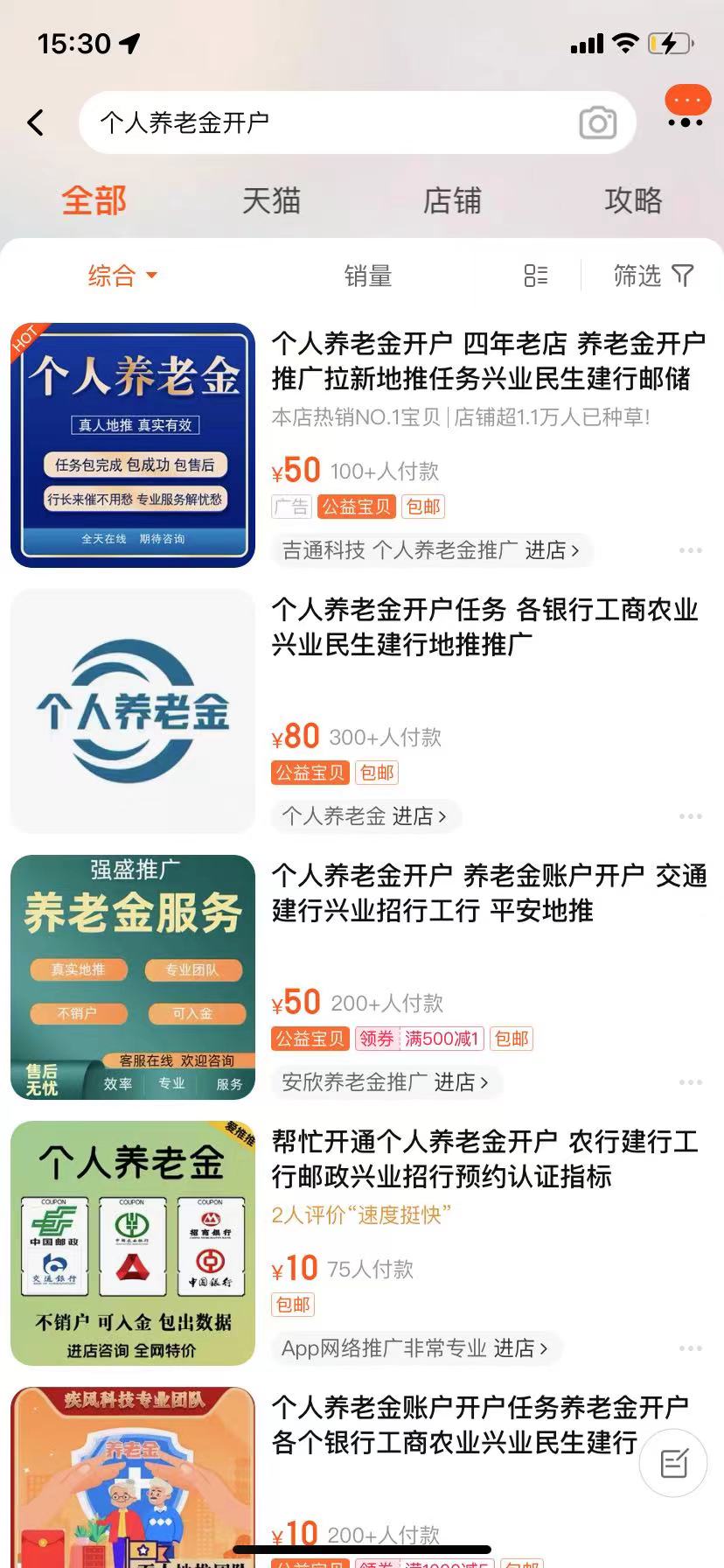This screenshot has height=1568, width=724.
Task: Tap the back arrow to leave search results
Action: pyautogui.click(x=36, y=122)
